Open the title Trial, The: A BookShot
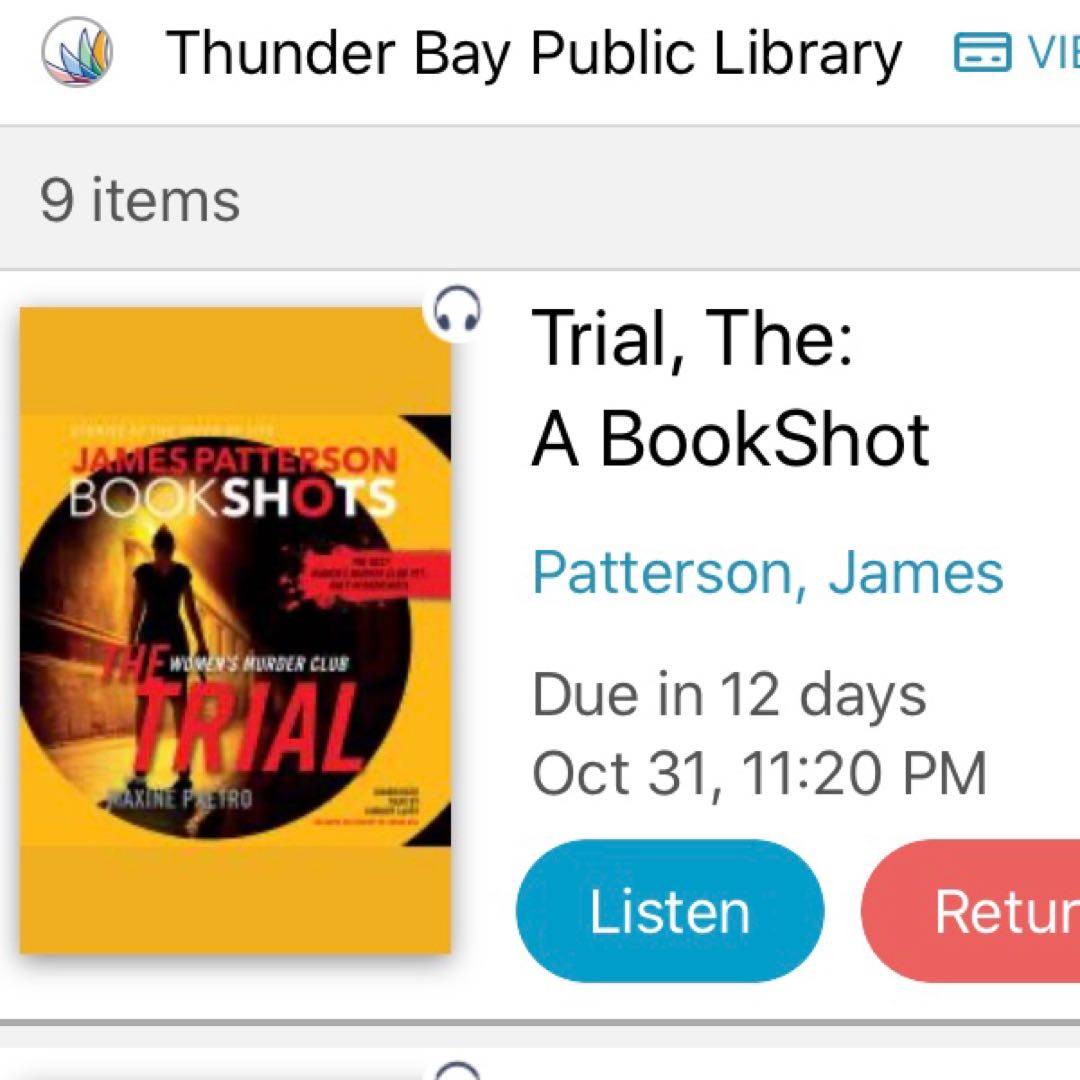The image size is (1080, 1080). (x=730, y=388)
